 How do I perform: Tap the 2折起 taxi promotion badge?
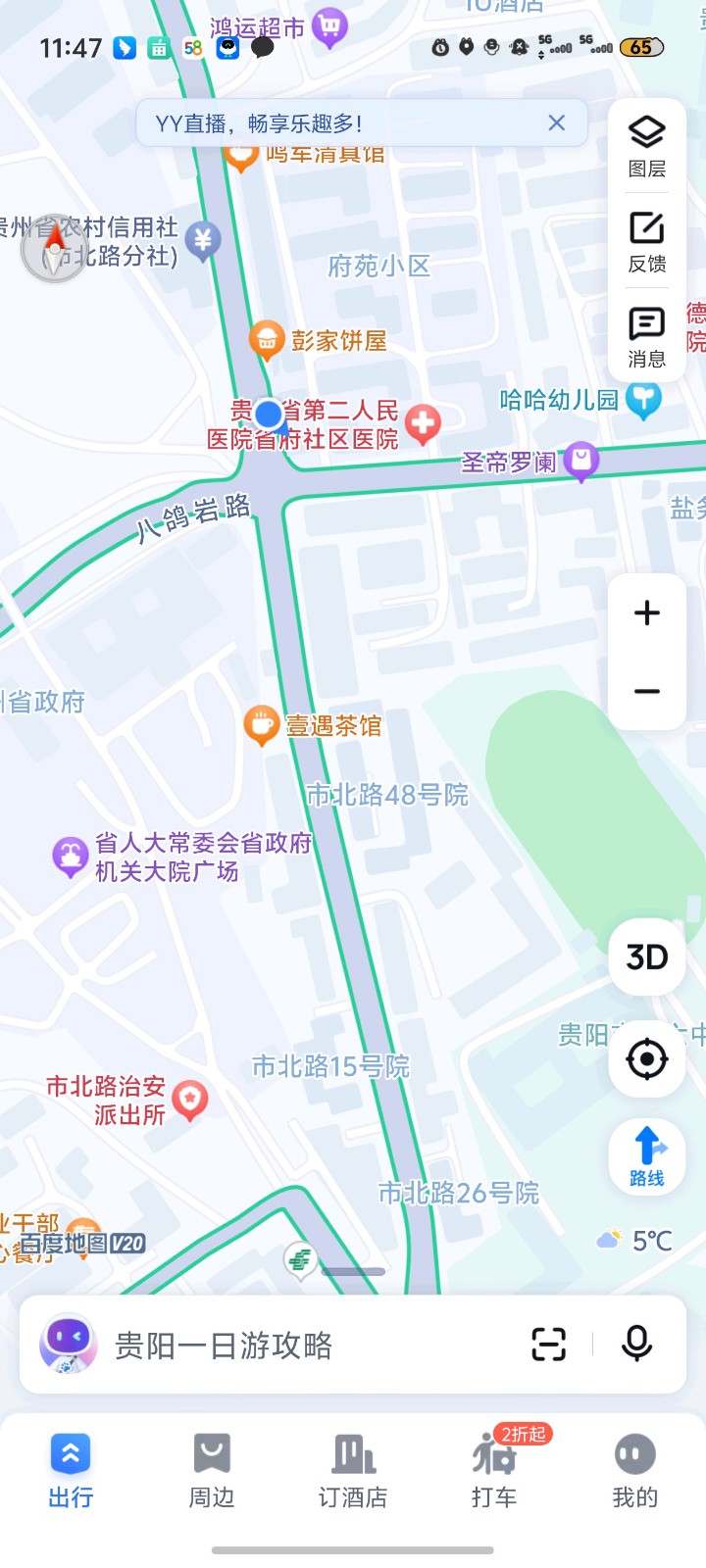point(521,1433)
